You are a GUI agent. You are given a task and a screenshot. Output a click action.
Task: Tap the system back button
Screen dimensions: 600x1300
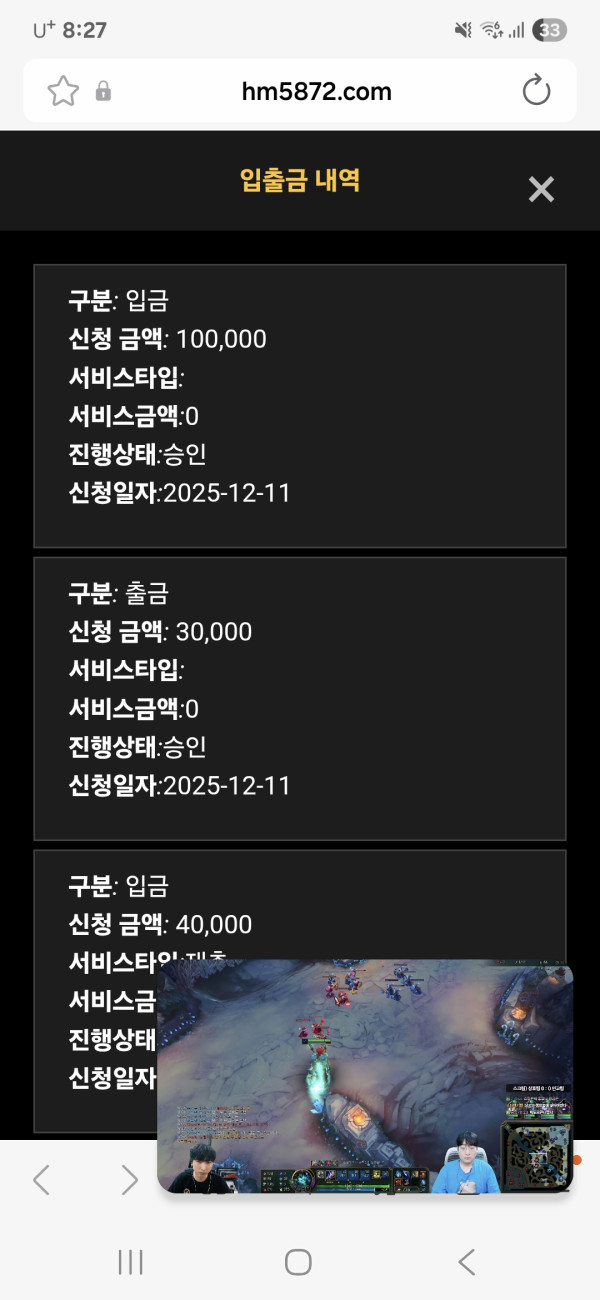click(466, 1262)
